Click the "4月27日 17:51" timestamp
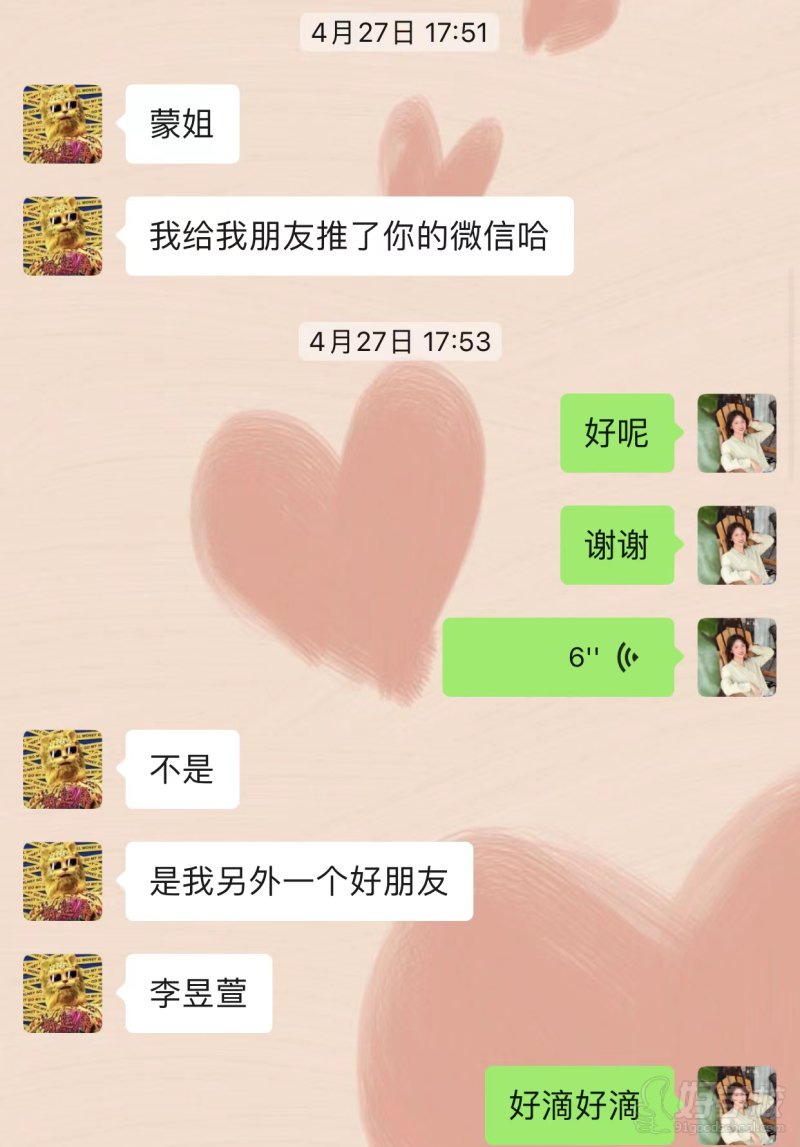The width and height of the screenshot is (800, 1147). click(x=400, y=32)
